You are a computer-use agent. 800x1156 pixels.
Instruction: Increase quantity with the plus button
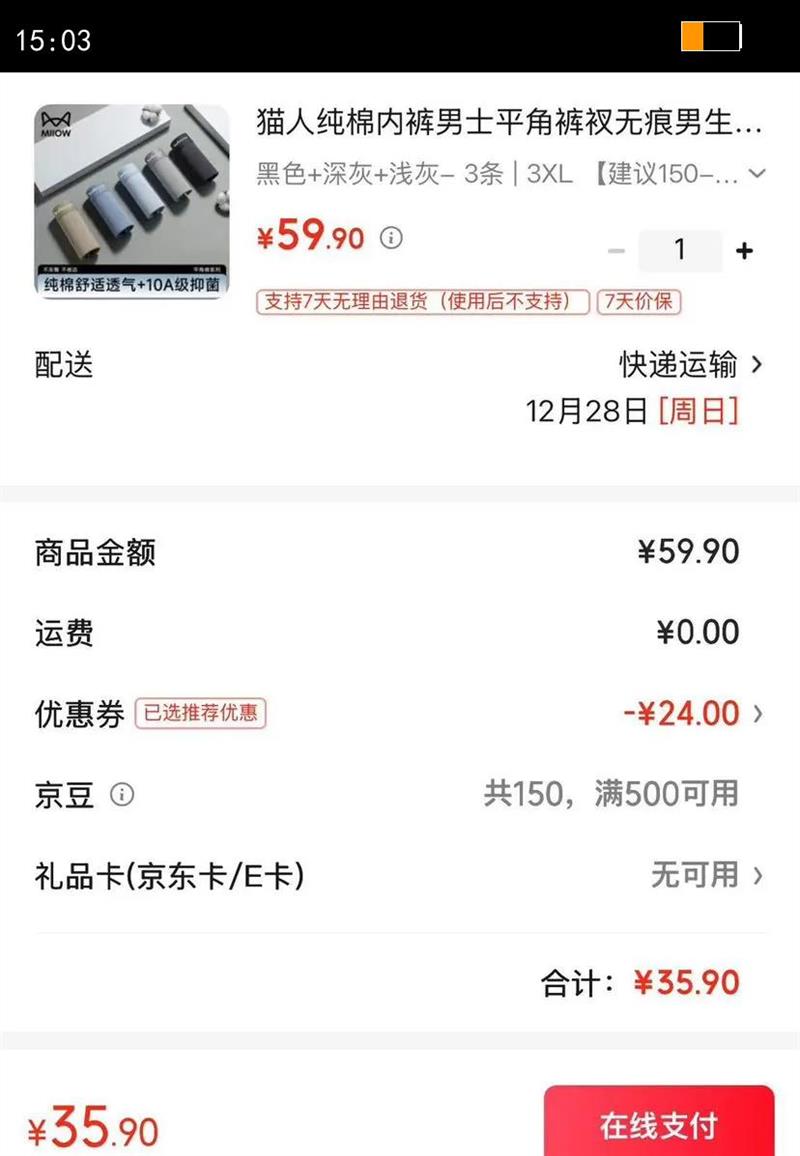(x=744, y=251)
